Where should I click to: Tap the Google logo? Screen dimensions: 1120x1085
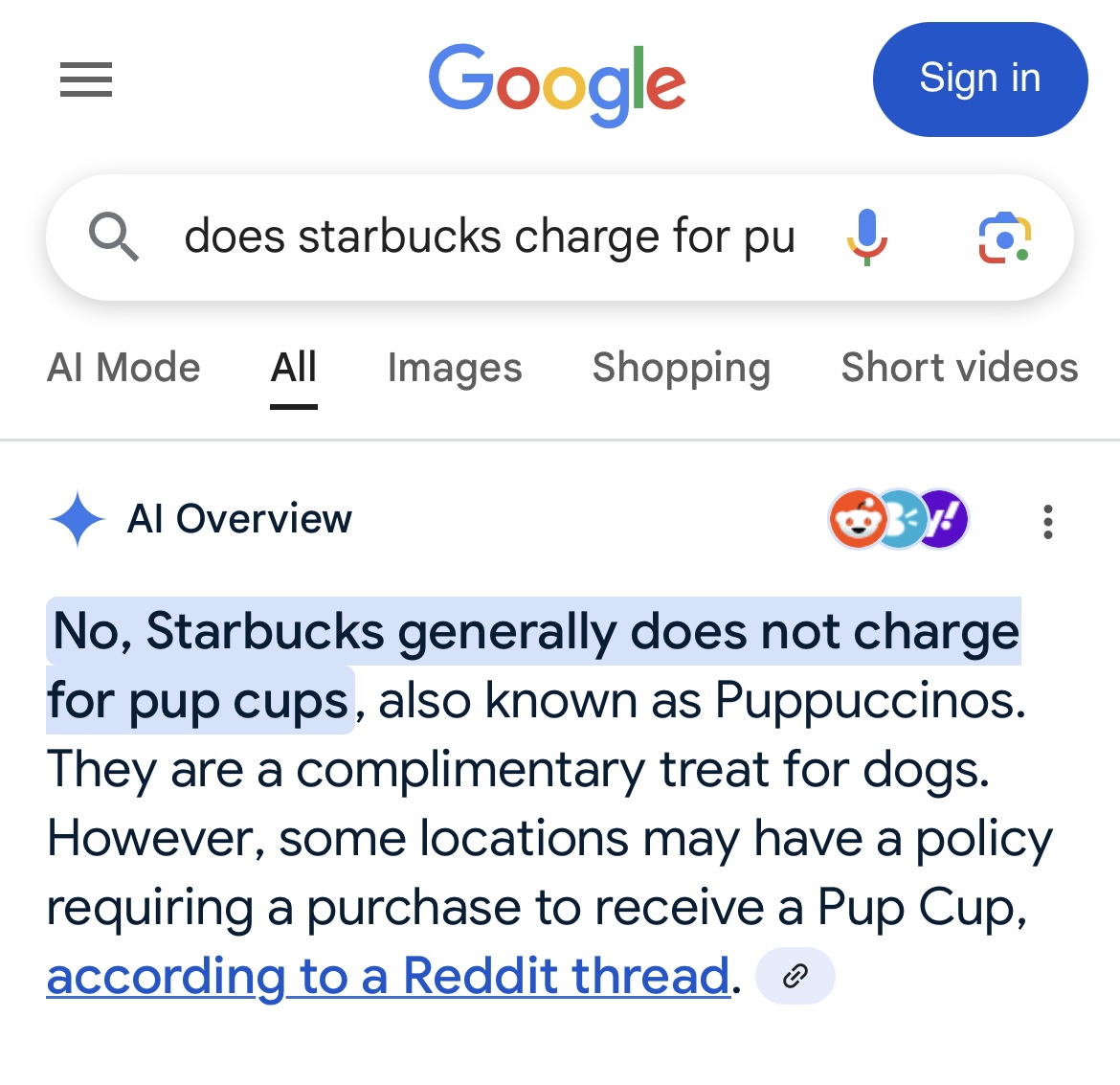(x=557, y=83)
